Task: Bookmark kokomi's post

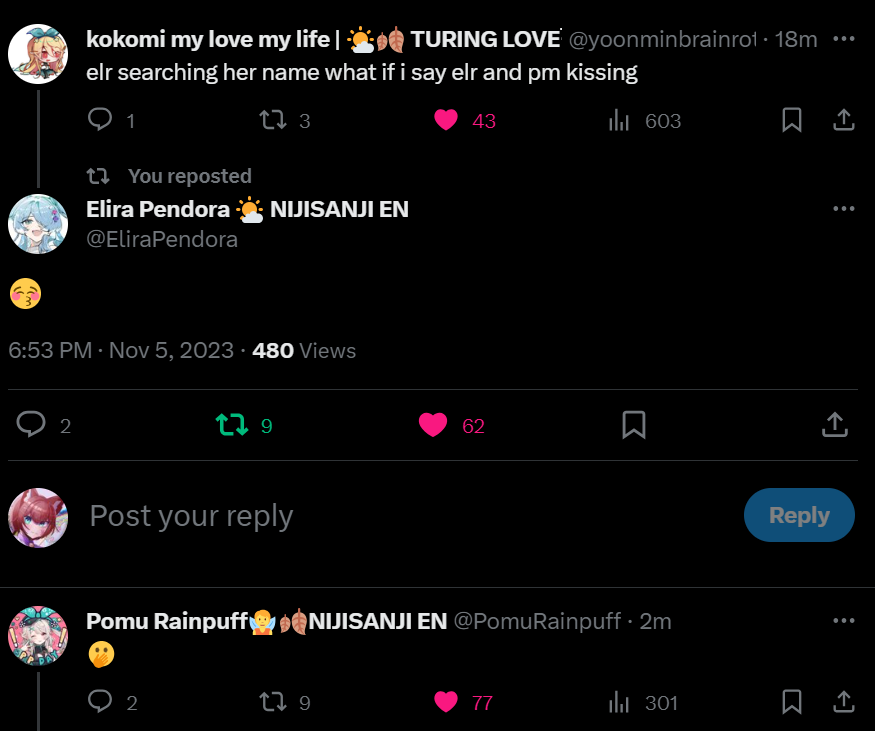Action: pos(791,121)
